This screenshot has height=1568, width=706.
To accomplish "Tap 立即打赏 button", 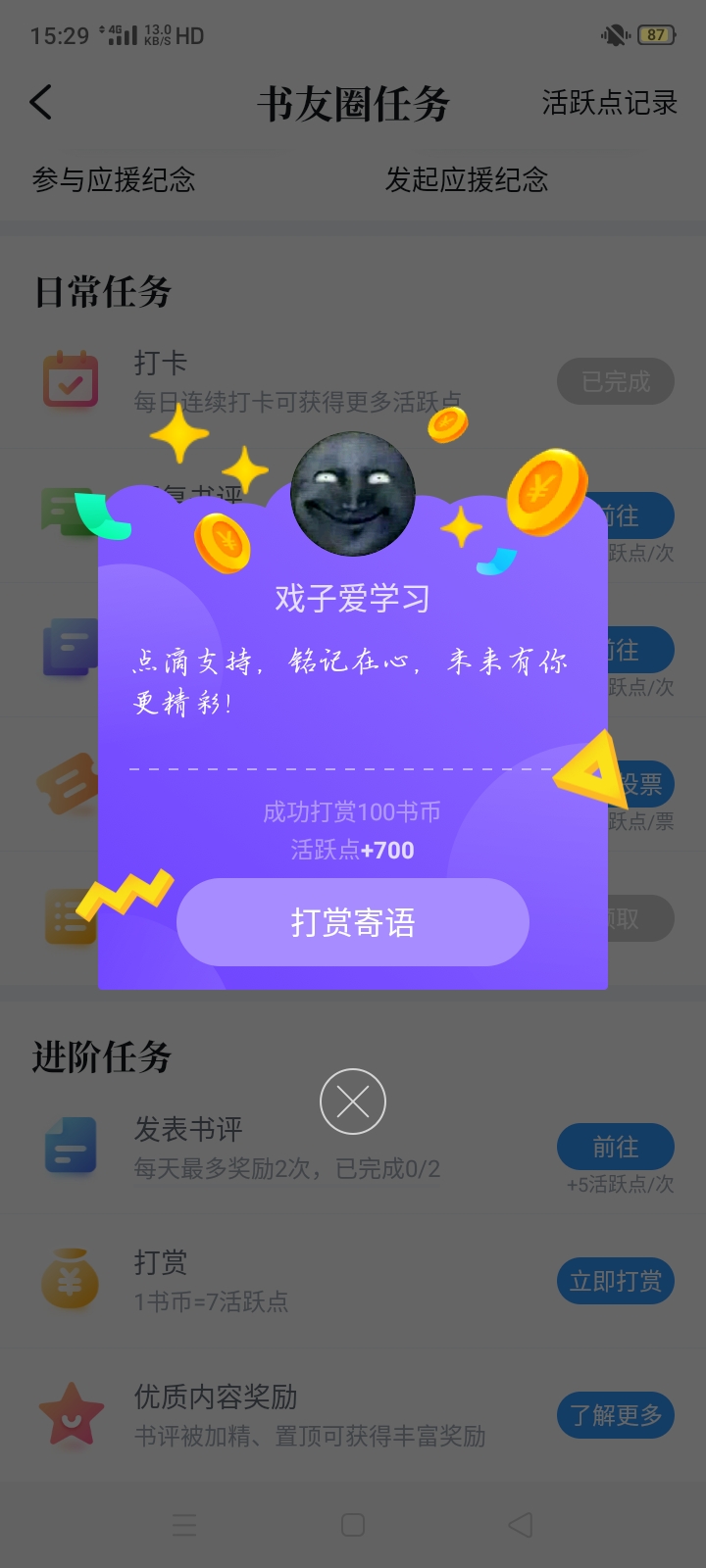I will pos(616,1281).
